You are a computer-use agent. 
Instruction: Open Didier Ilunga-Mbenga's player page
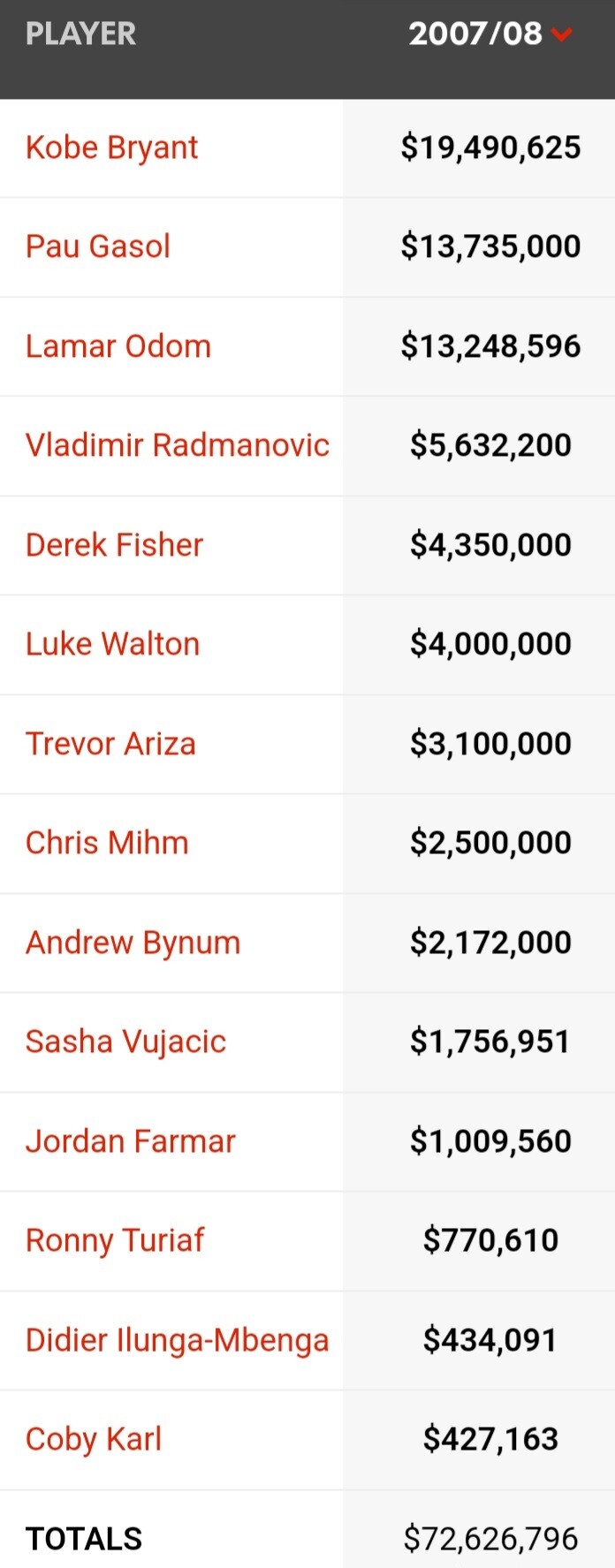(x=177, y=1340)
